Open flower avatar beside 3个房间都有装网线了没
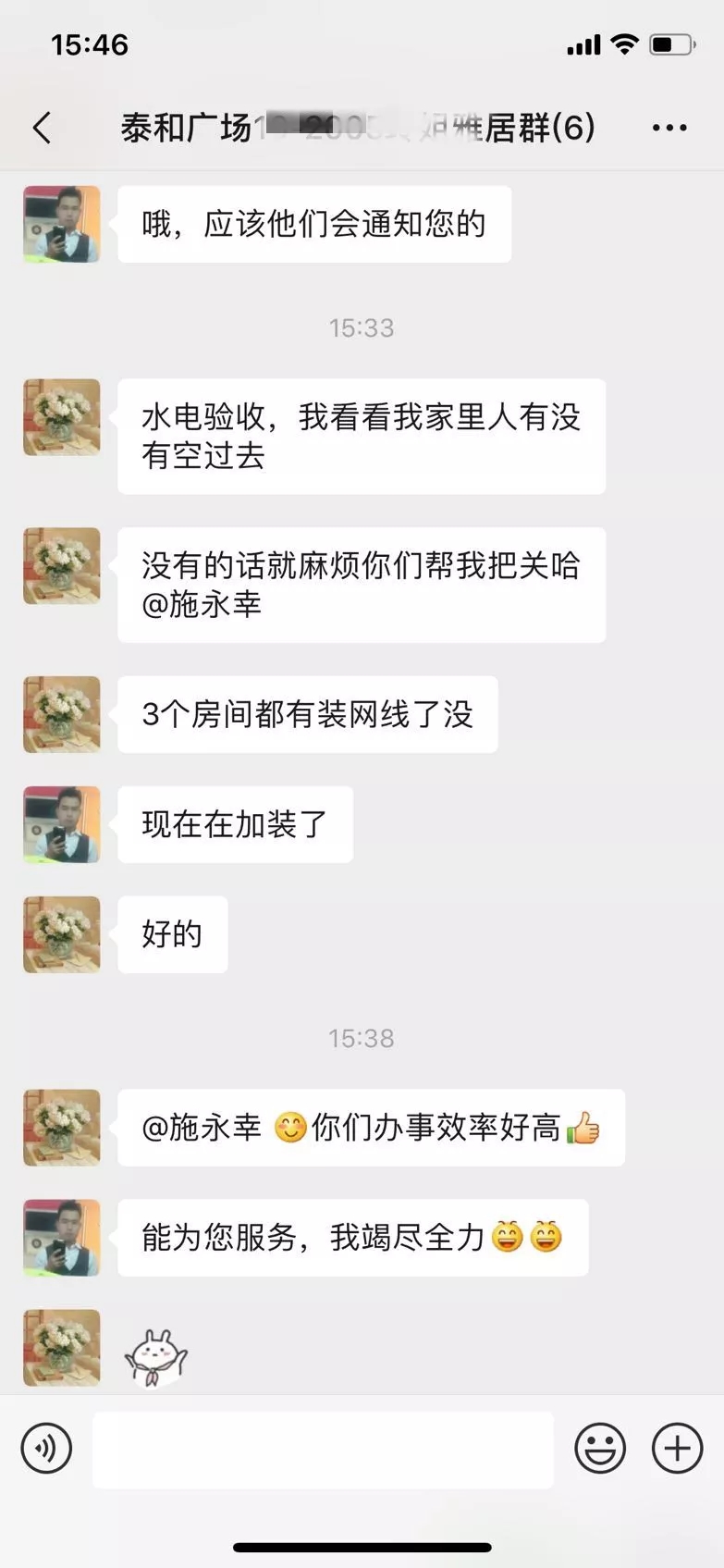The width and height of the screenshot is (724, 1568). pyautogui.click(x=62, y=714)
